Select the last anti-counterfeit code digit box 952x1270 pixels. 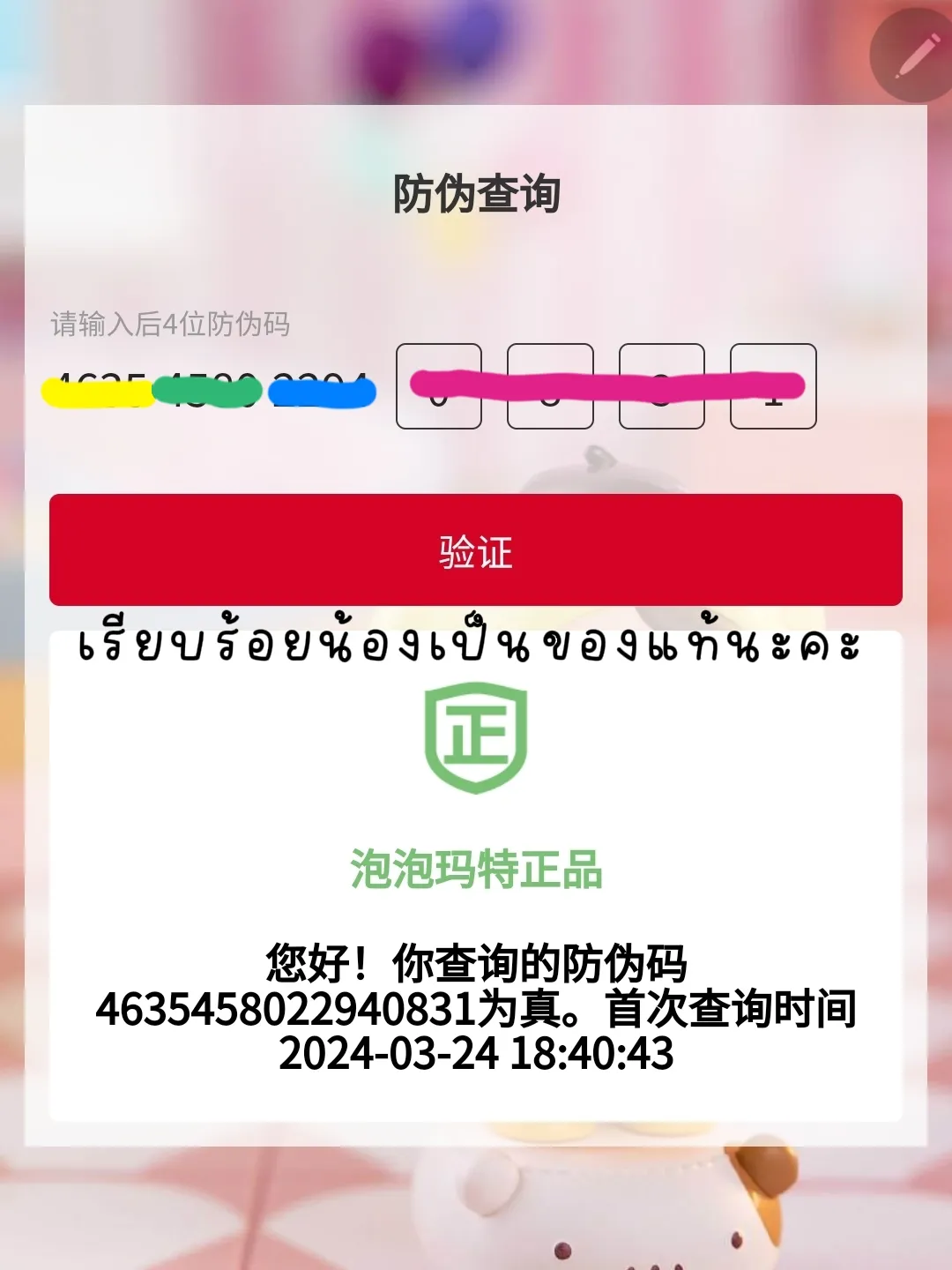[x=773, y=386]
